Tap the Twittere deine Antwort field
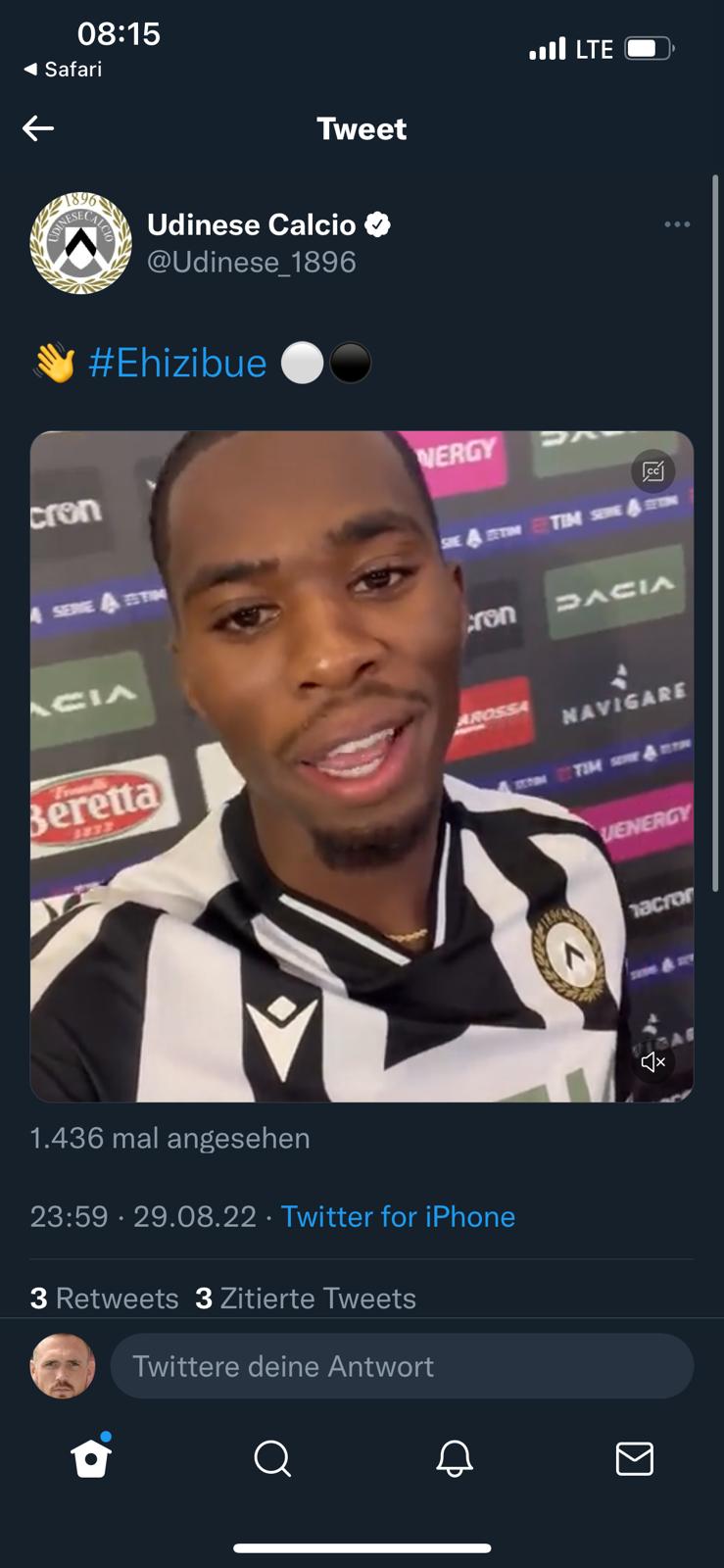 point(402,1366)
